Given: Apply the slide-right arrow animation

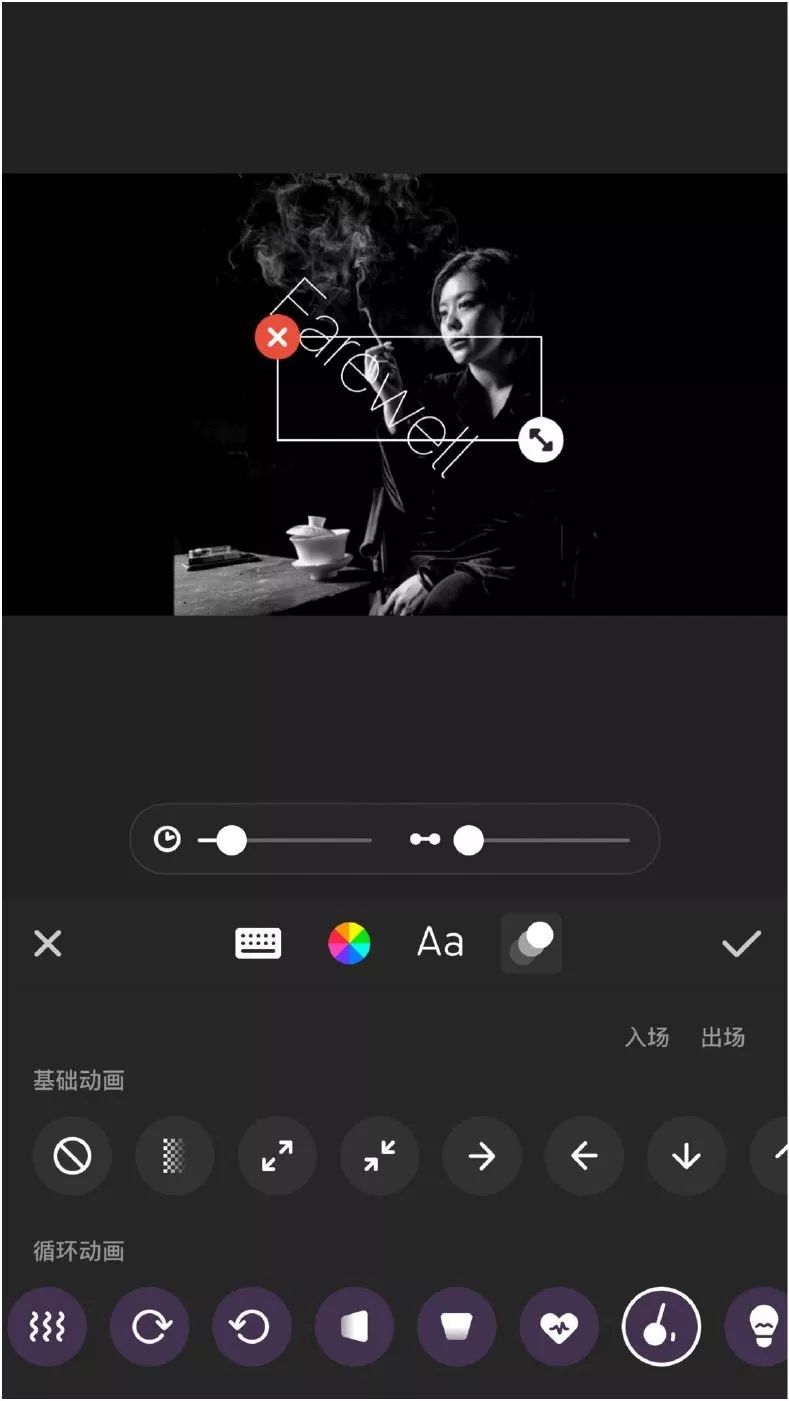Looking at the screenshot, I should (x=482, y=1156).
